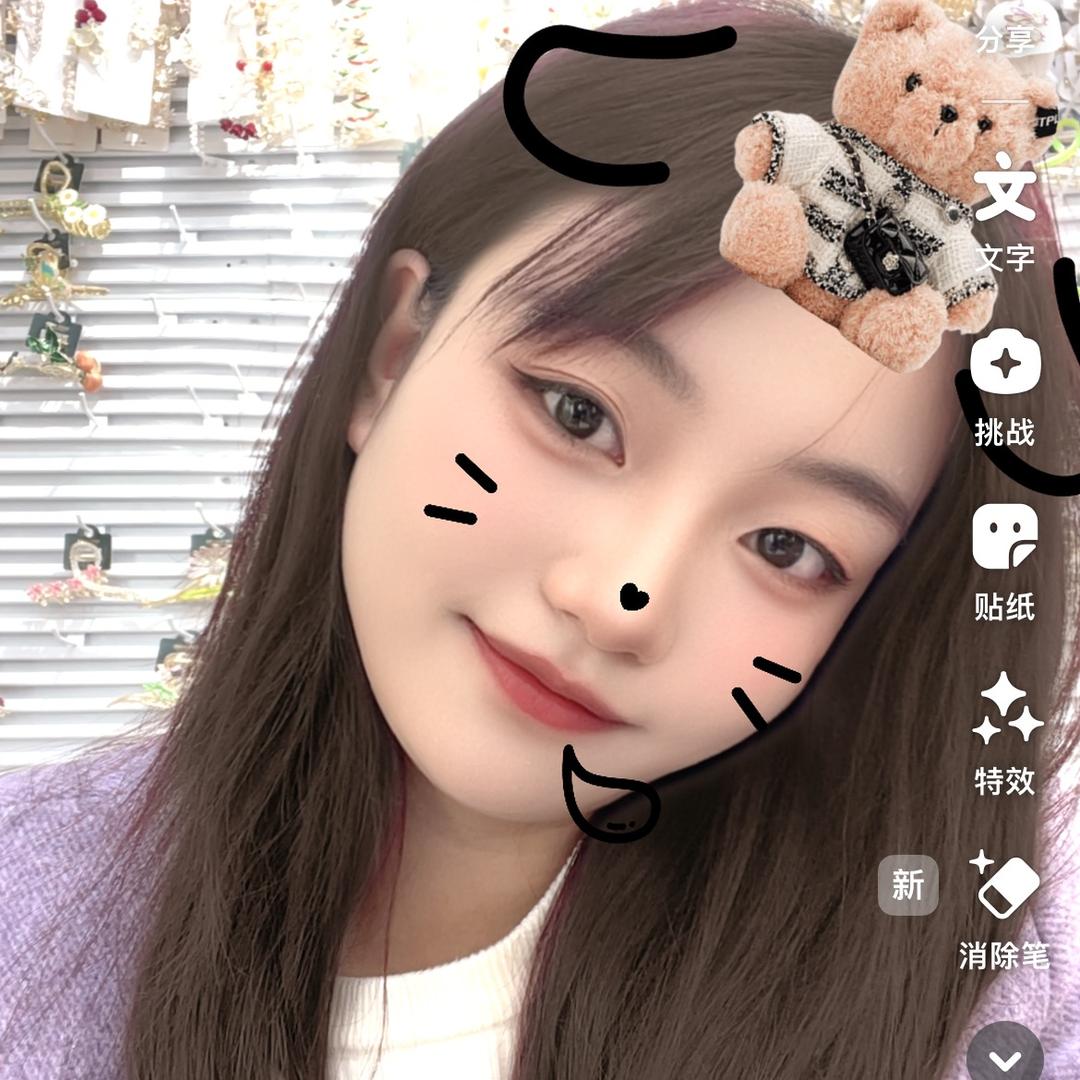1080x1080 pixels.
Task: Open the 特效 effects menu
Action: [x=1005, y=735]
